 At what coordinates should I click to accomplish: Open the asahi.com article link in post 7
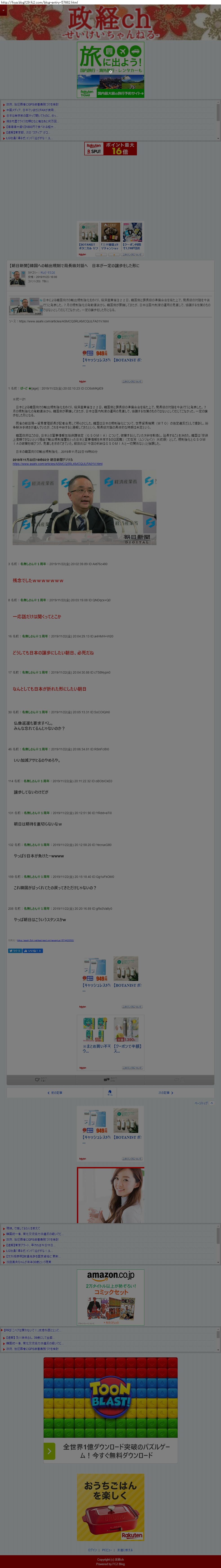point(57,464)
